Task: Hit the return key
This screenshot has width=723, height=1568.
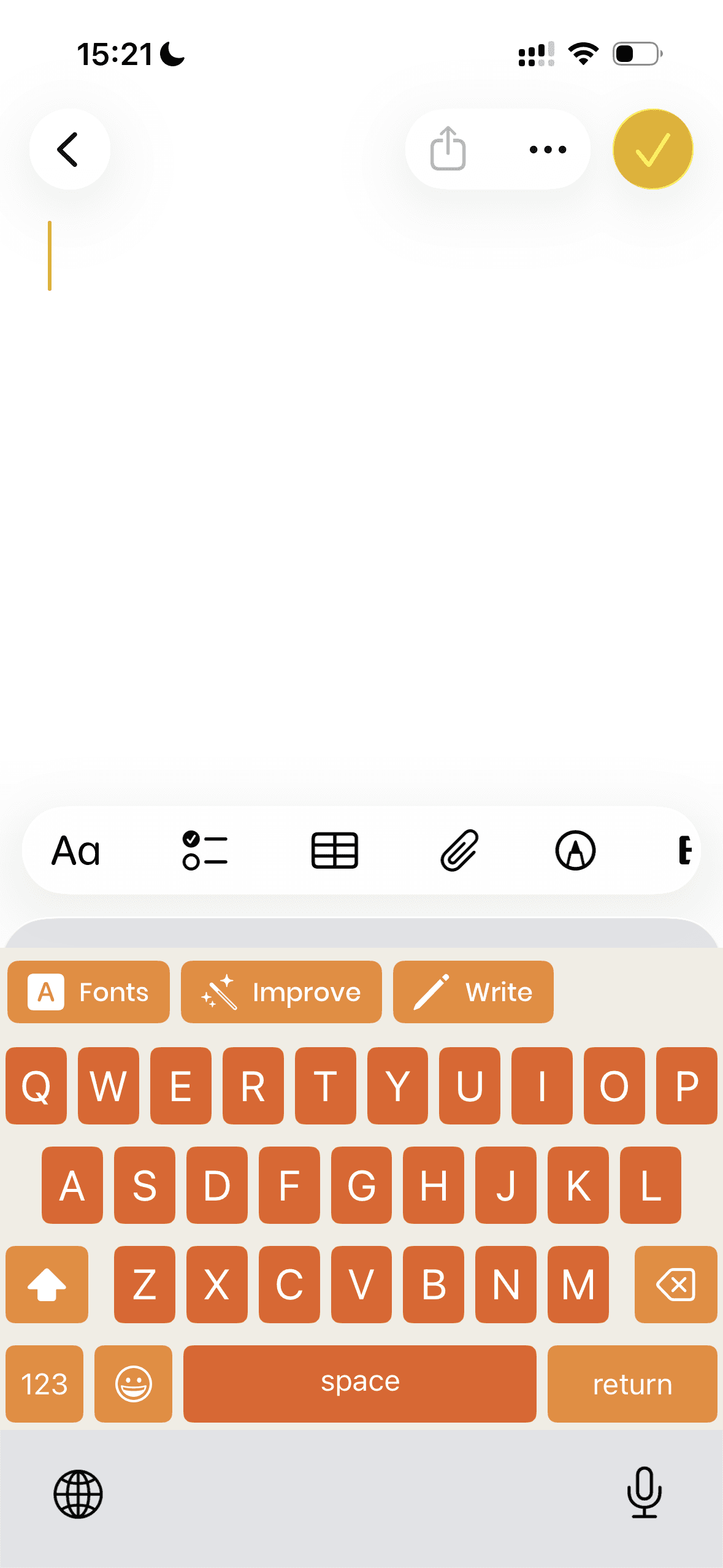Action: [x=632, y=1384]
